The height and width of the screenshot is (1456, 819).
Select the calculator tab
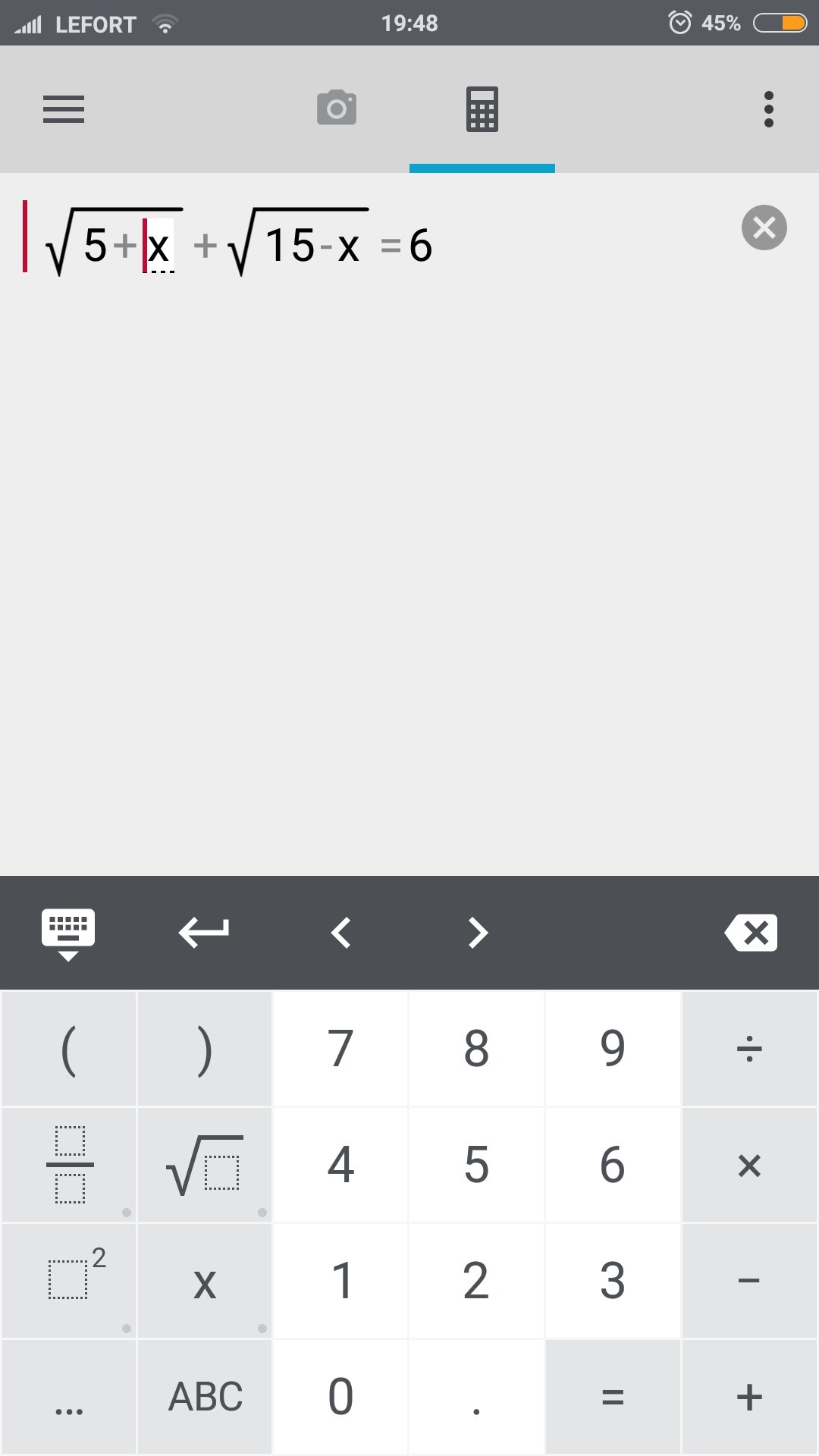tap(482, 109)
